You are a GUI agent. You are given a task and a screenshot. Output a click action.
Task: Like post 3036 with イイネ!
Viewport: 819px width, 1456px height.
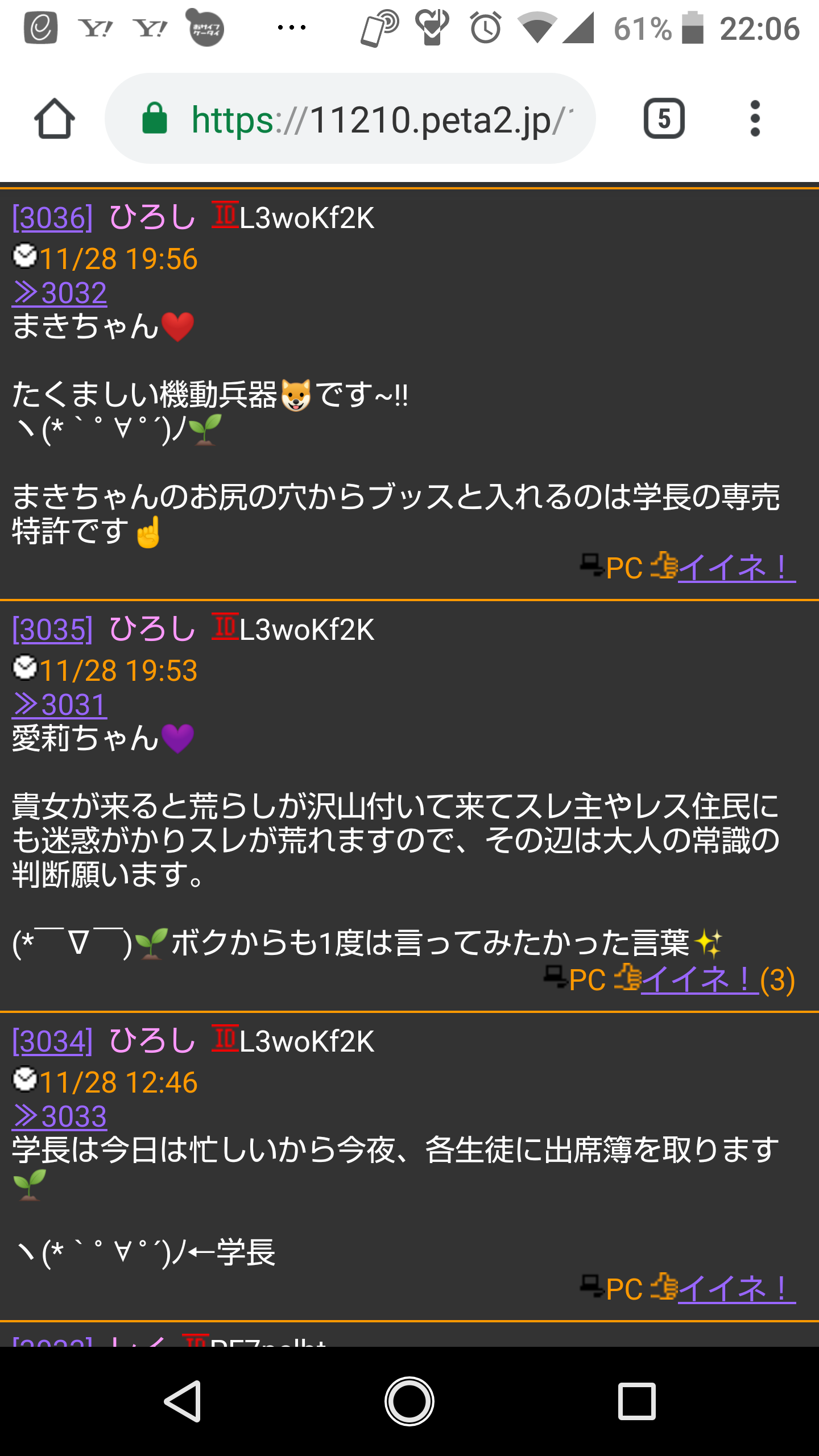tap(737, 568)
